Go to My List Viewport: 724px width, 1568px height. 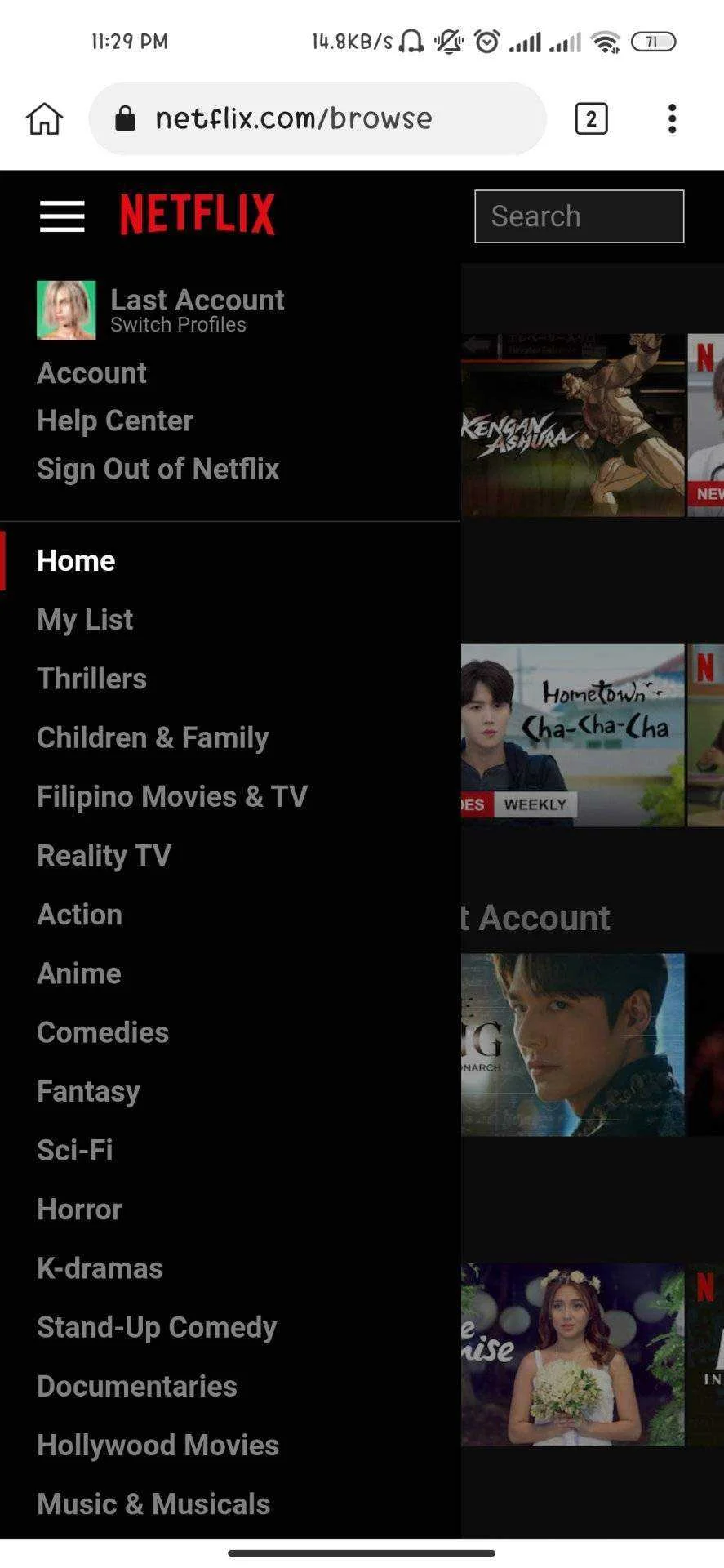pos(85,620)
